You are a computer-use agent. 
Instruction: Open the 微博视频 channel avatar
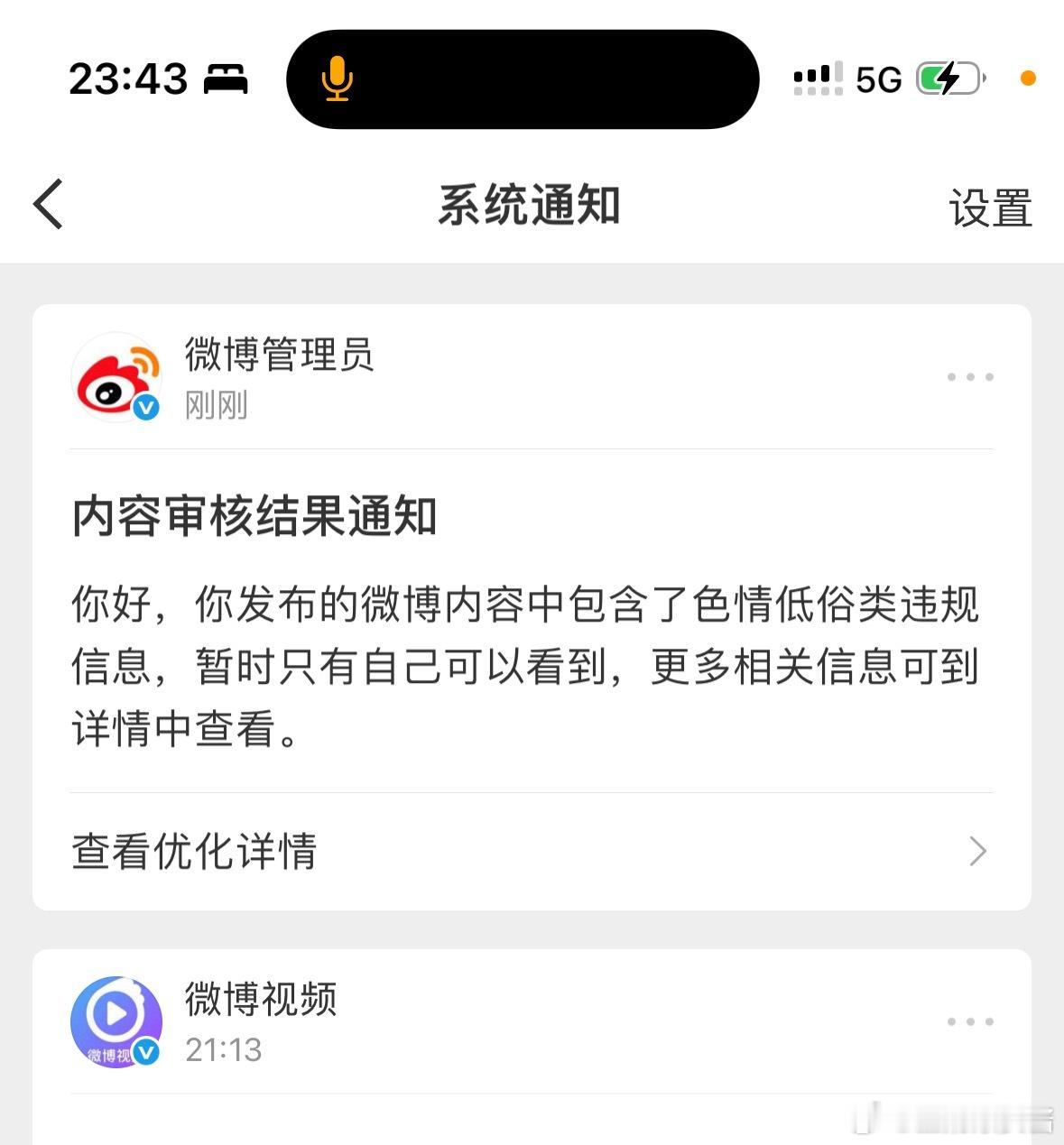[x=116, y=1020]
